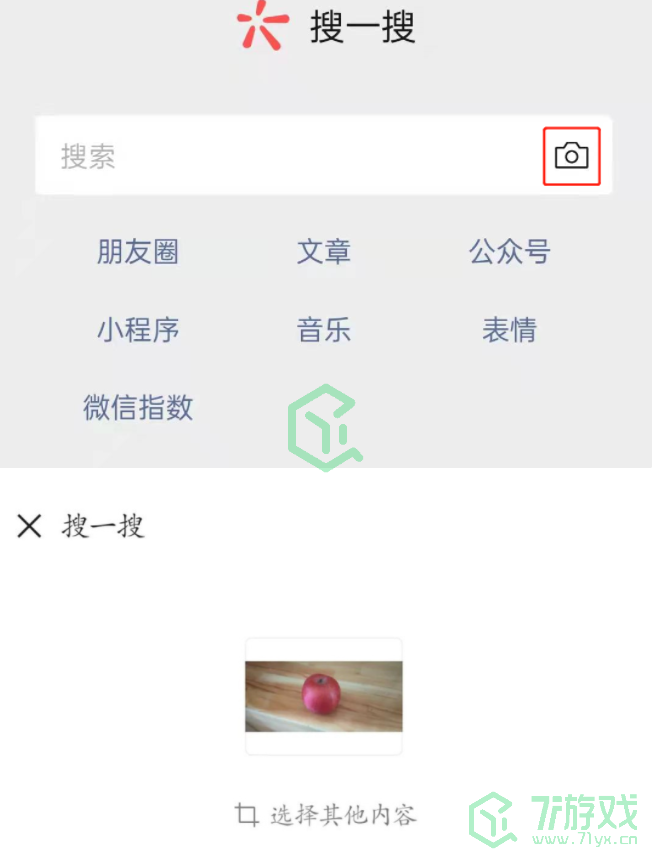The height and width of the screenshot is (857, 653).
Task: Search within 表情
Action: [x=510, y=330]
